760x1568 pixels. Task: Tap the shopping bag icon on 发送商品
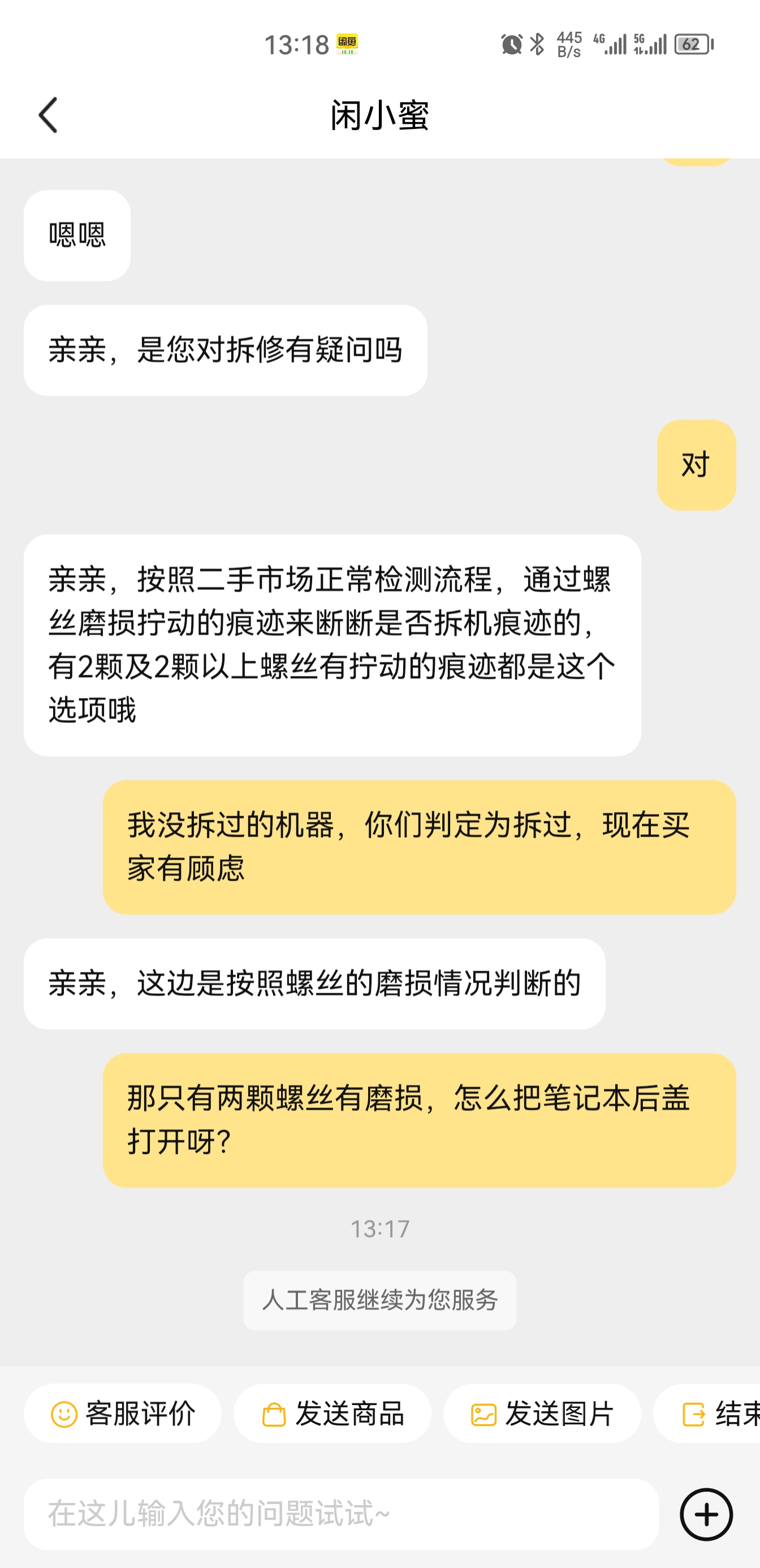274,1414
